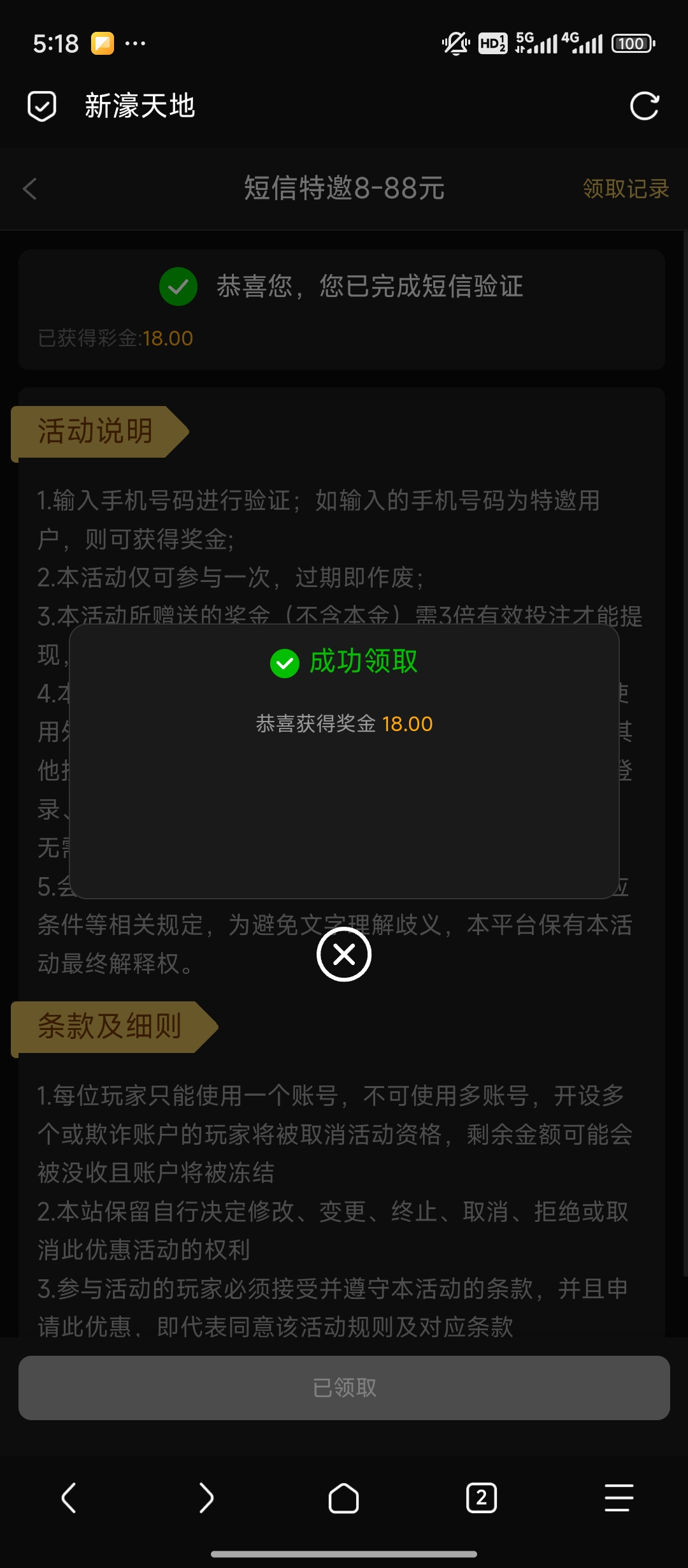Navigate back in the browser toolbar
Viewport: 688px width, 1568px height.
click(69, 1497)
